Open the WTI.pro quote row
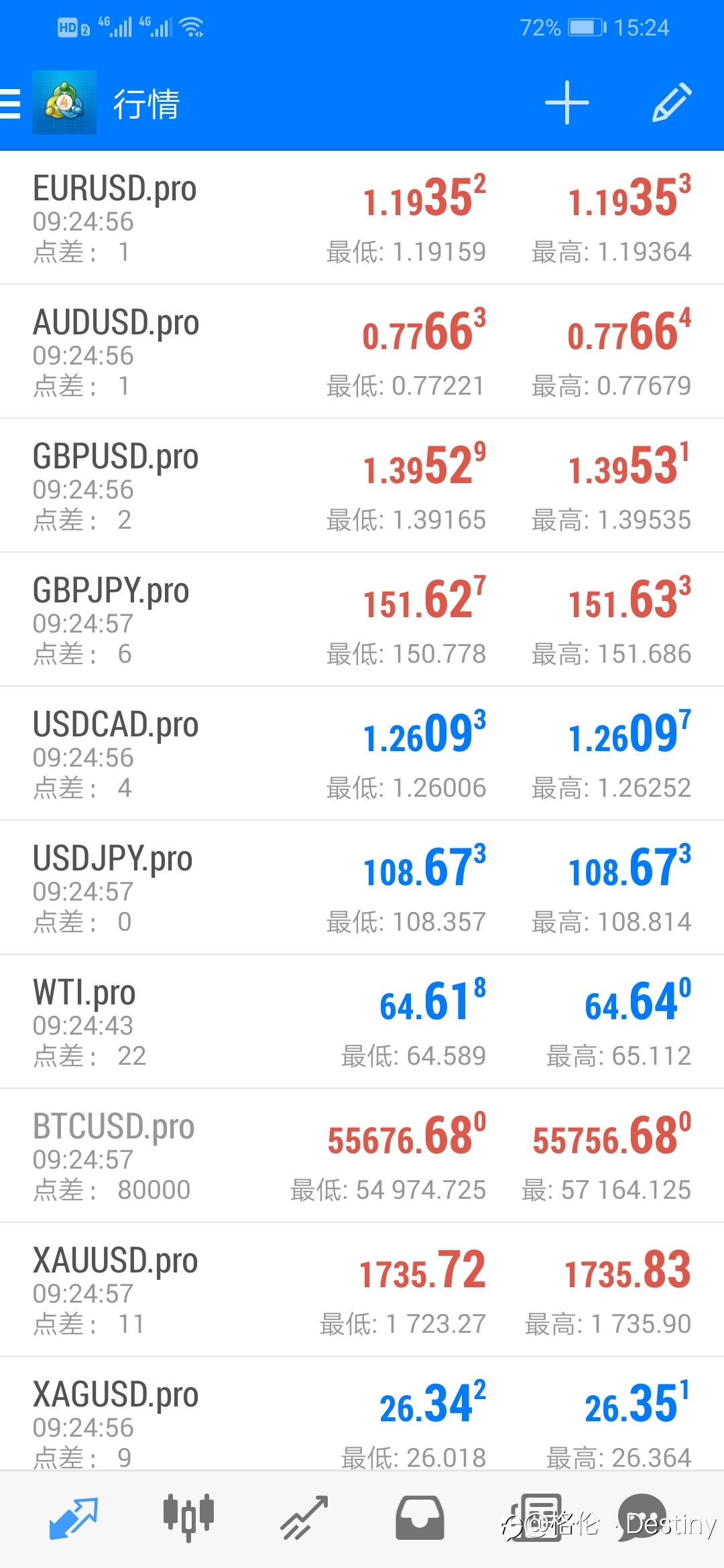724x1568 pixels. pos(362,1022)
